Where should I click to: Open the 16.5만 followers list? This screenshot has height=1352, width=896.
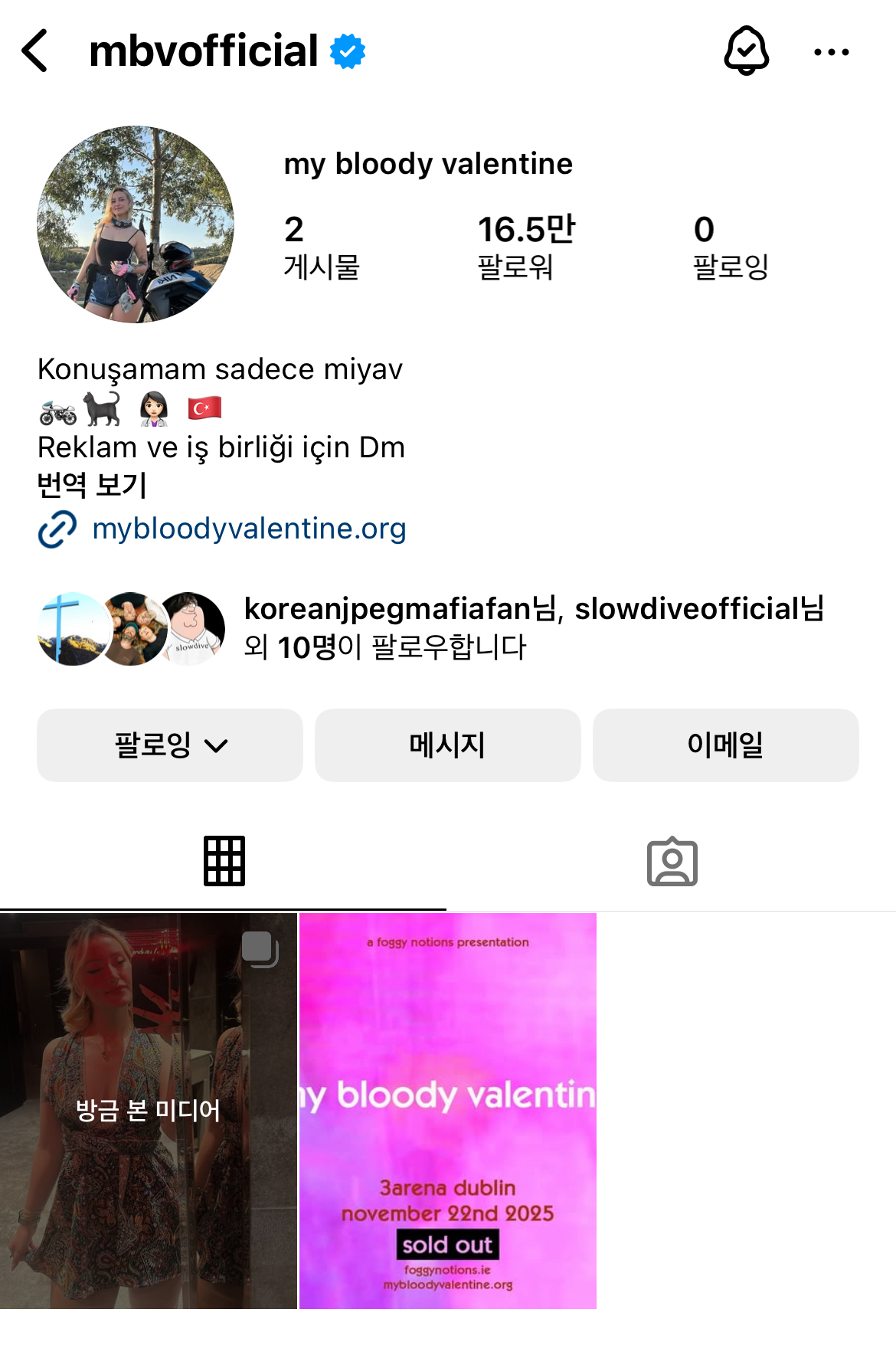[x=525, y=247]
